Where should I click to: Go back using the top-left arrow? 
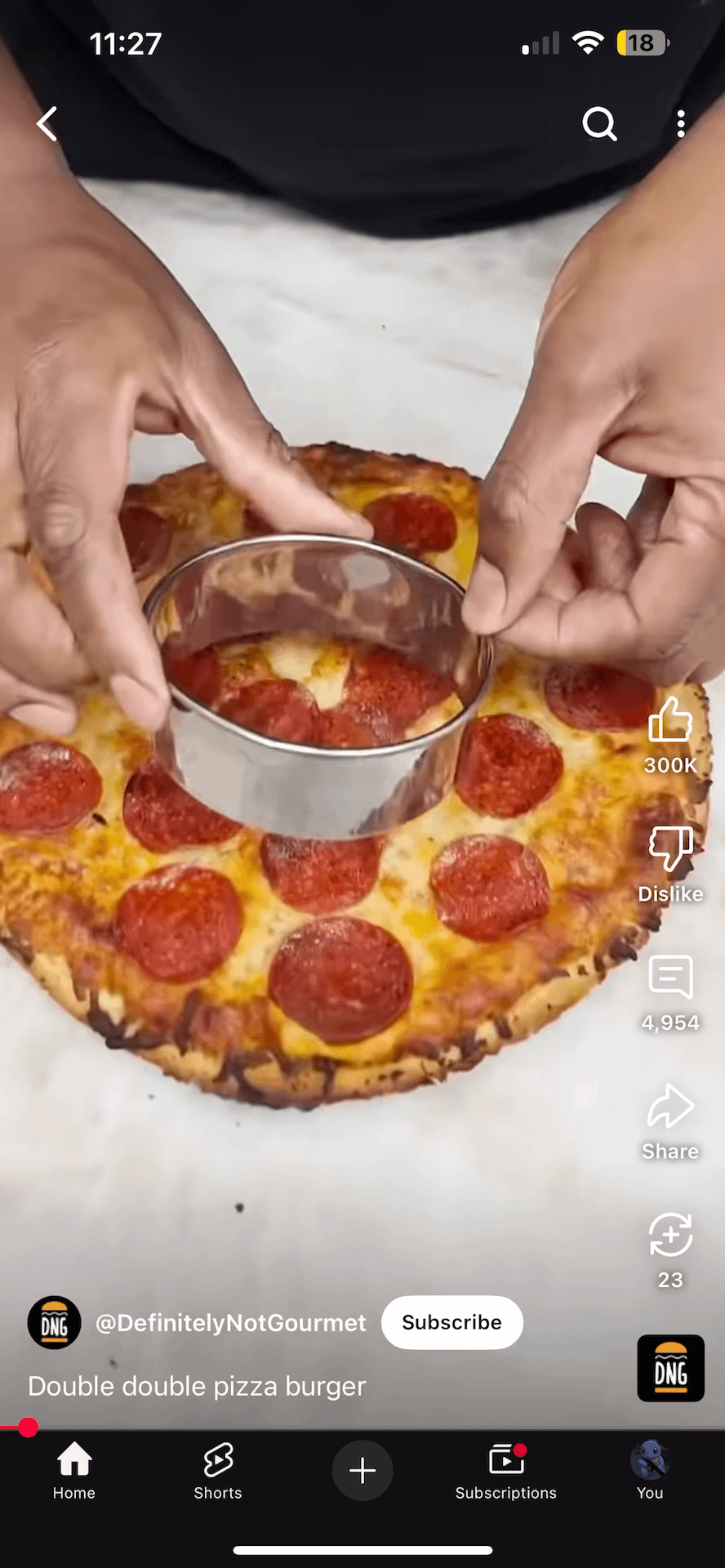47,124
